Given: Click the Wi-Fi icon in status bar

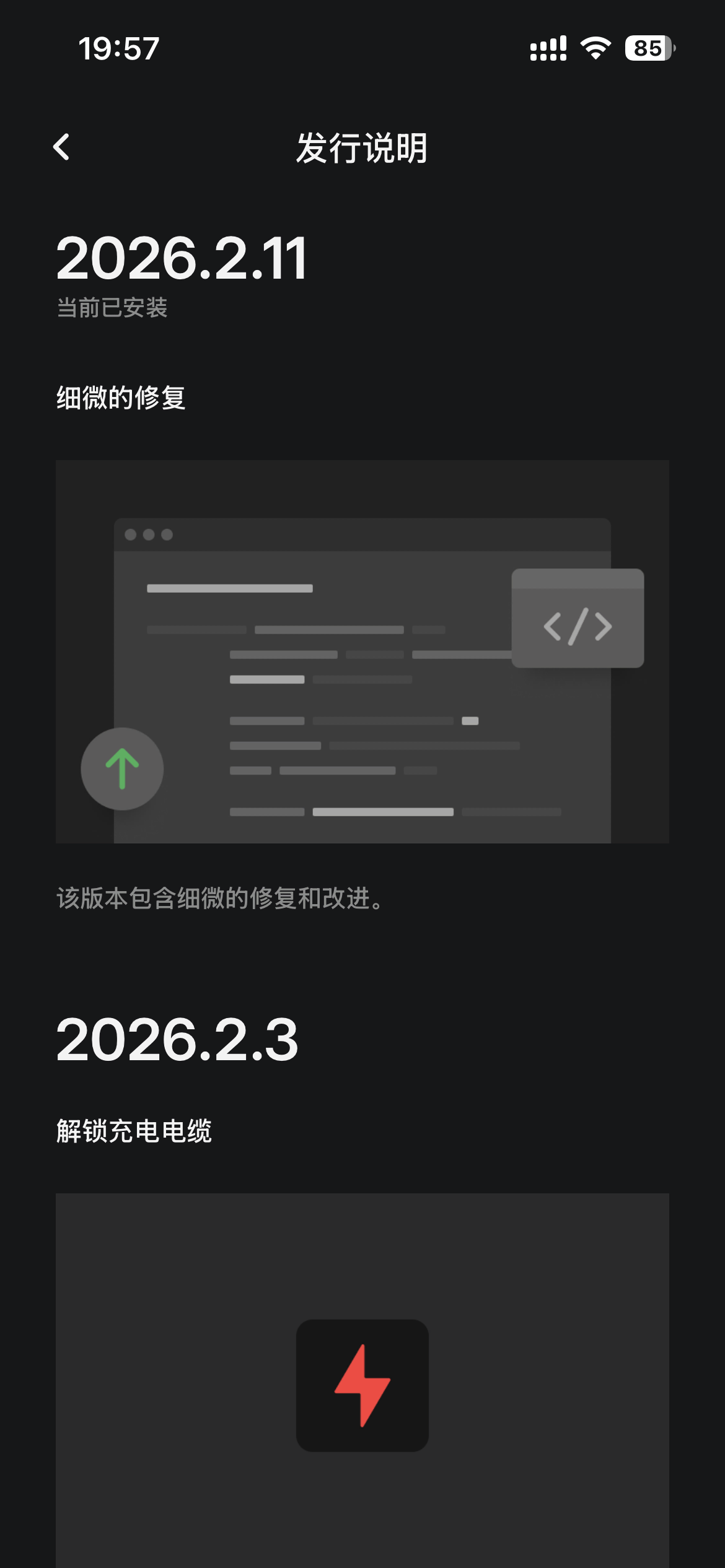Looking at the screenshot, I should 595,48.
